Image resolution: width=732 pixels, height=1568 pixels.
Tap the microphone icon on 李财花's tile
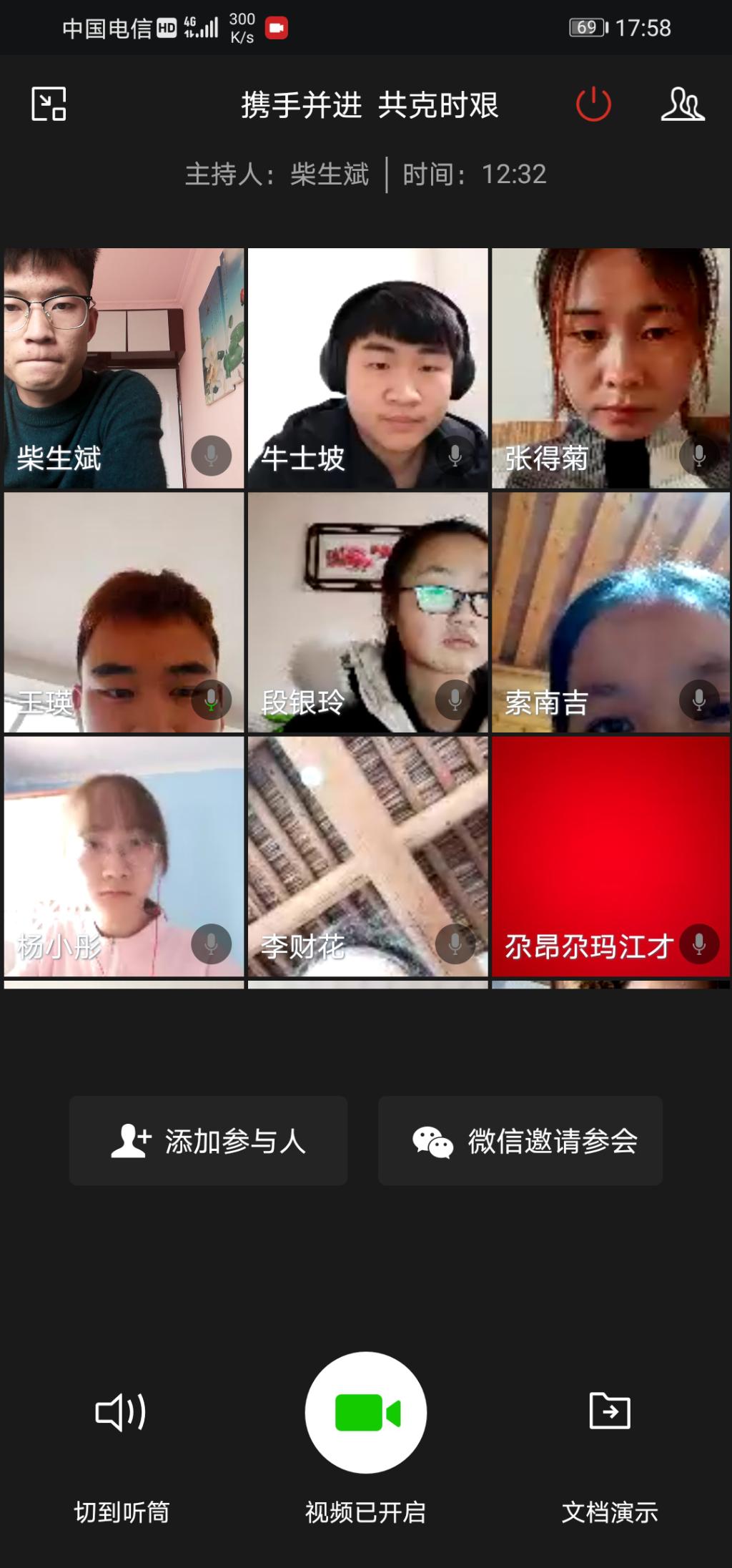click(455, 944)
